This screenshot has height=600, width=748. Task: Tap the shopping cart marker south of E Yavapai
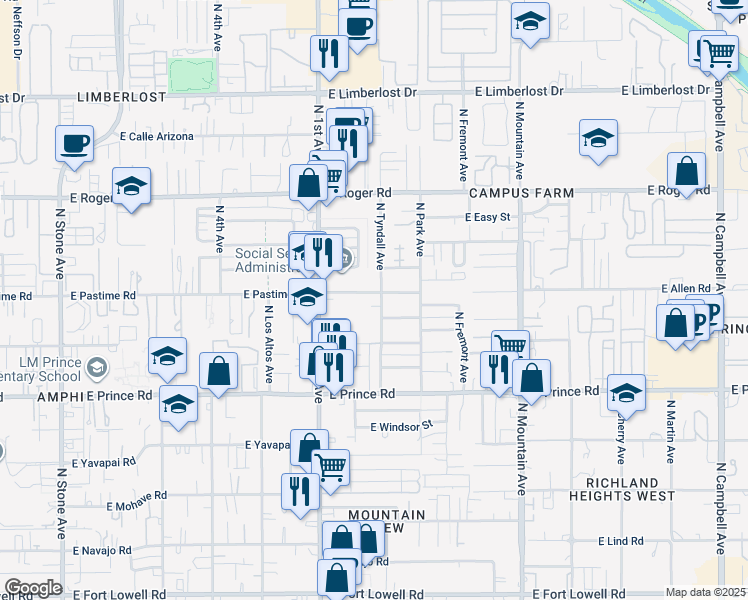[x=331, y=468]
